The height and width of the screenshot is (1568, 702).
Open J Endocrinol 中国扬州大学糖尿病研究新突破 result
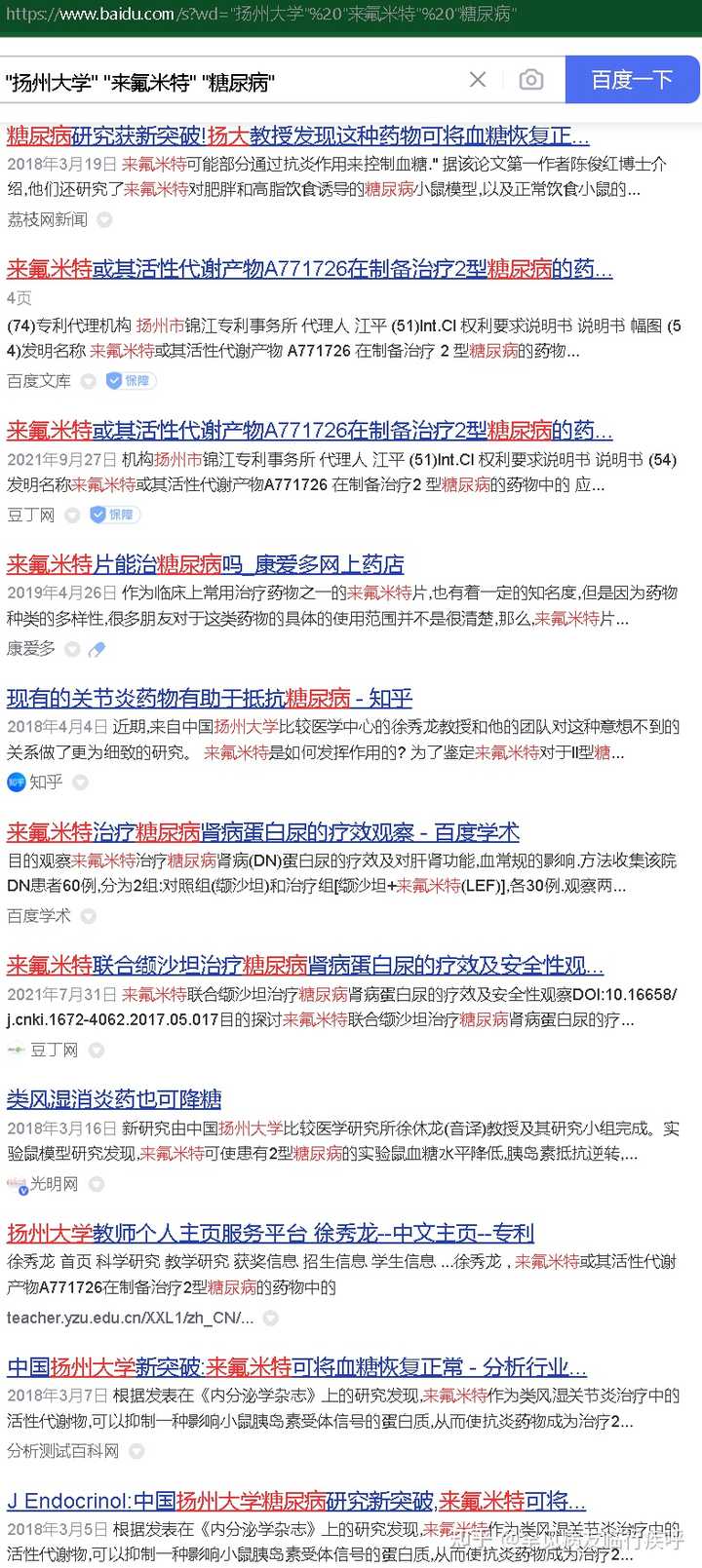point(296,1501)
